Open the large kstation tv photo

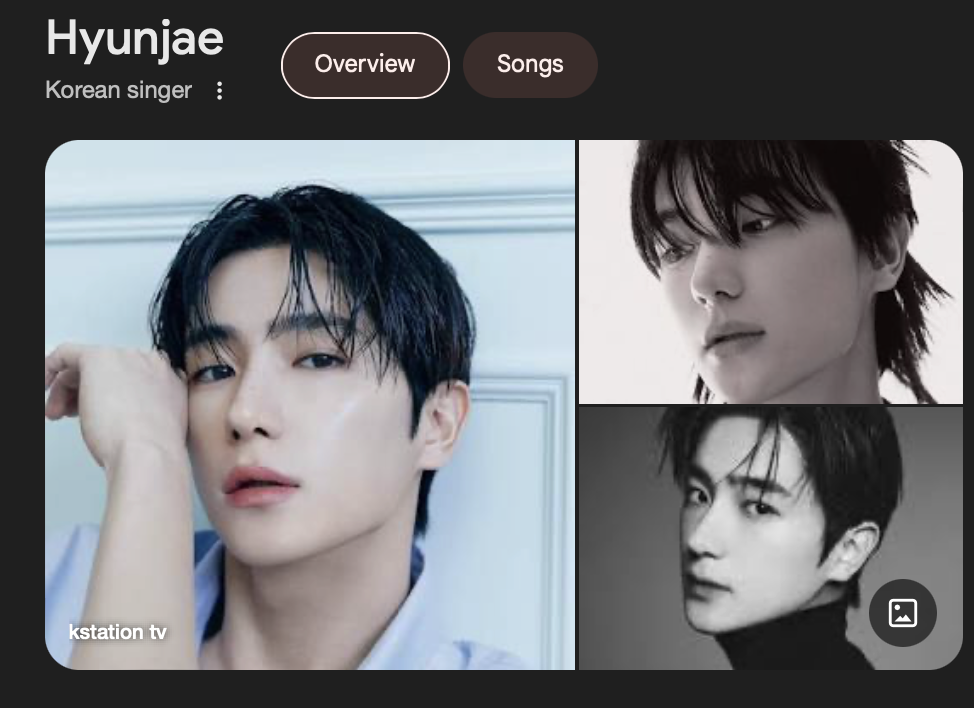pos(310,405)
